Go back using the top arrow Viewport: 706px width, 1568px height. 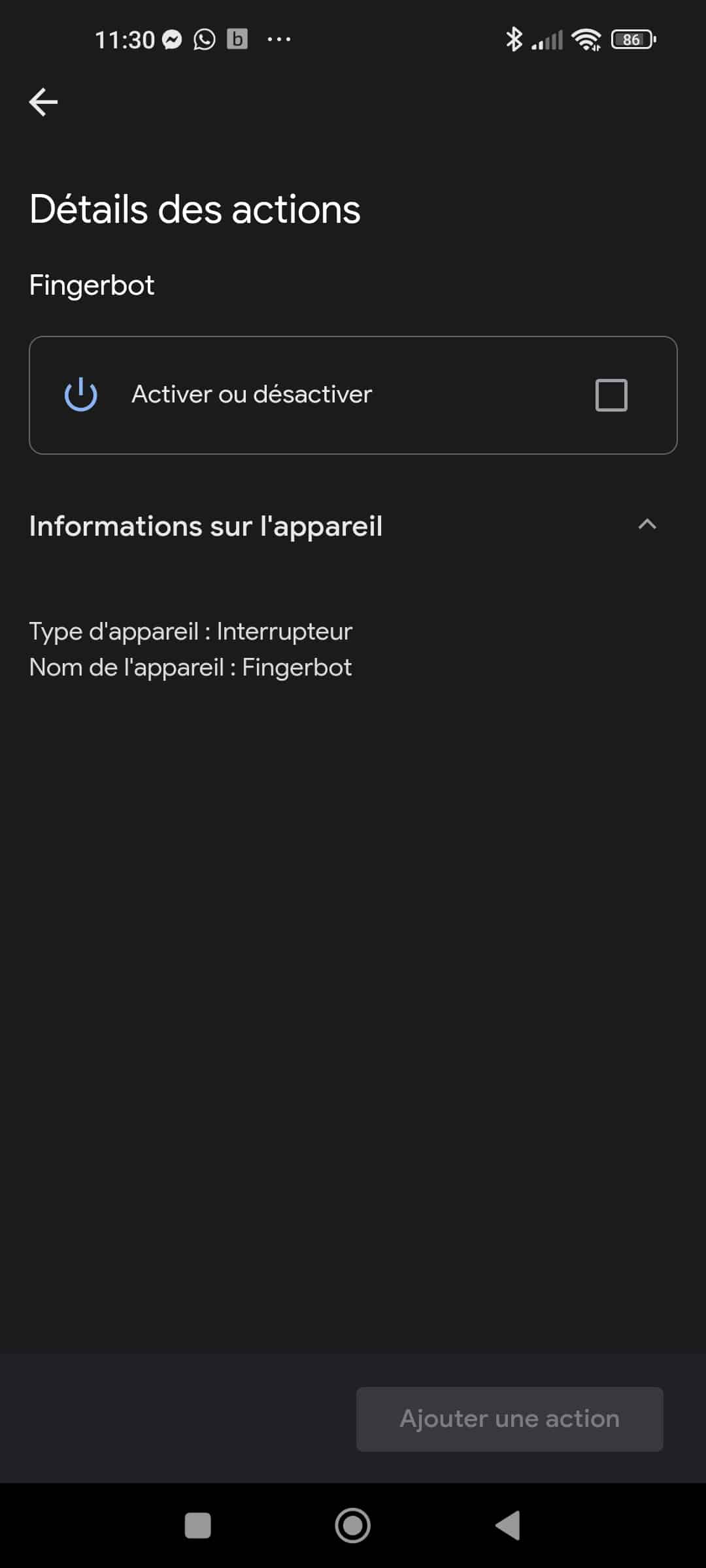[x=44, y=103]
